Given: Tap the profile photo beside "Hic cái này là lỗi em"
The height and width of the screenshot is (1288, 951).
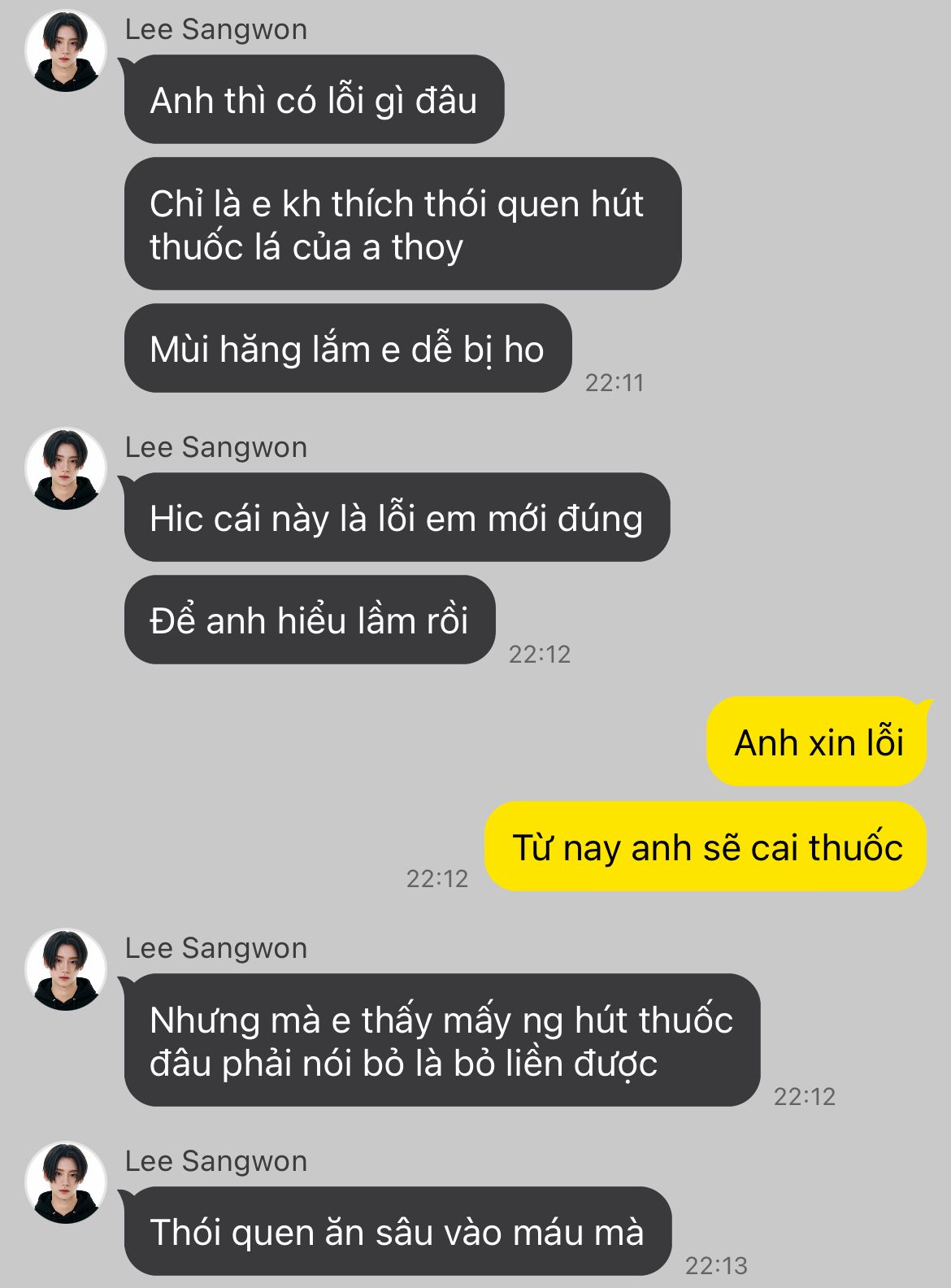Looking at the screenshot, I should pyautogui.click(x=66, y=469).
